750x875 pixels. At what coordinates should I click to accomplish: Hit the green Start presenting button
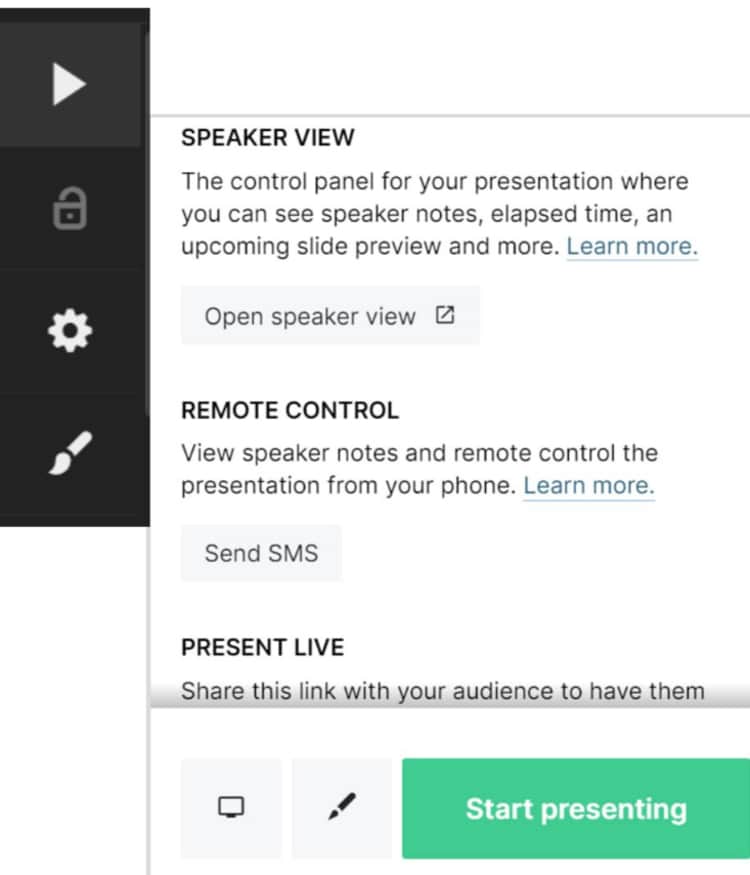click(x=575, y=808)
